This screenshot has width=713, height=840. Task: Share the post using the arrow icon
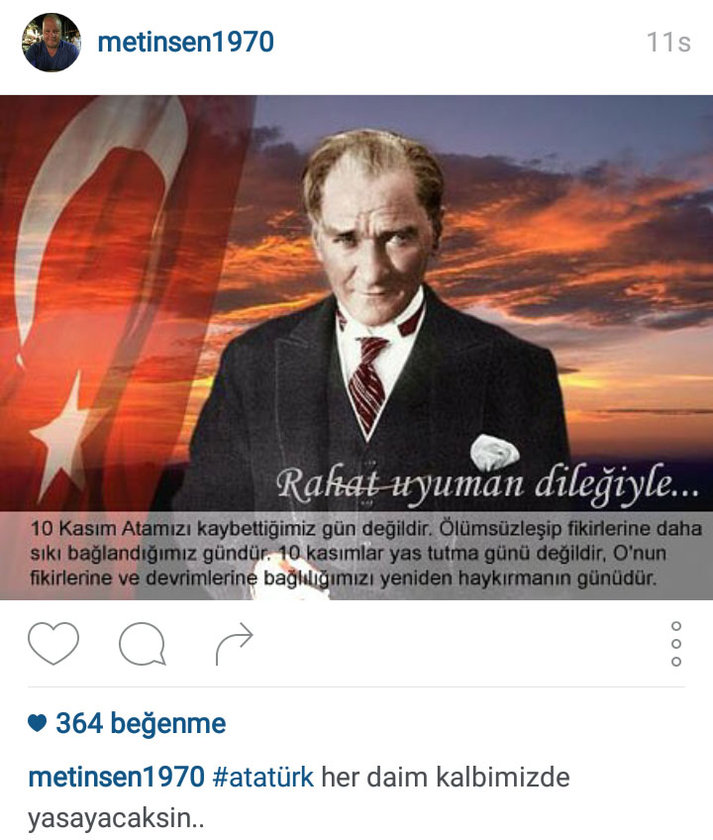(x=234, y=645)
